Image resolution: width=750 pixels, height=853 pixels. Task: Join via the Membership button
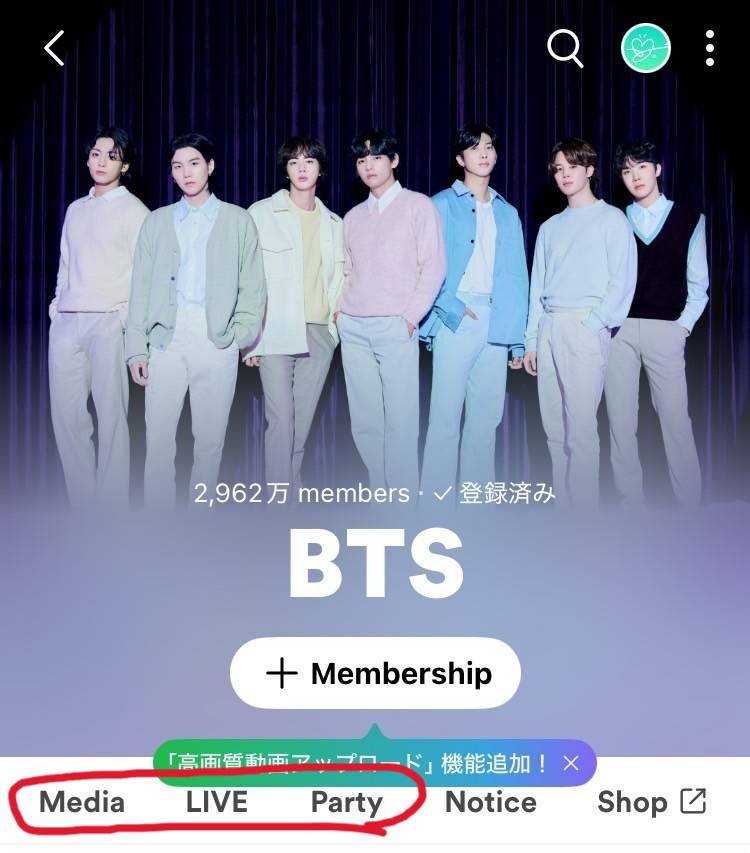coord(375,673)
